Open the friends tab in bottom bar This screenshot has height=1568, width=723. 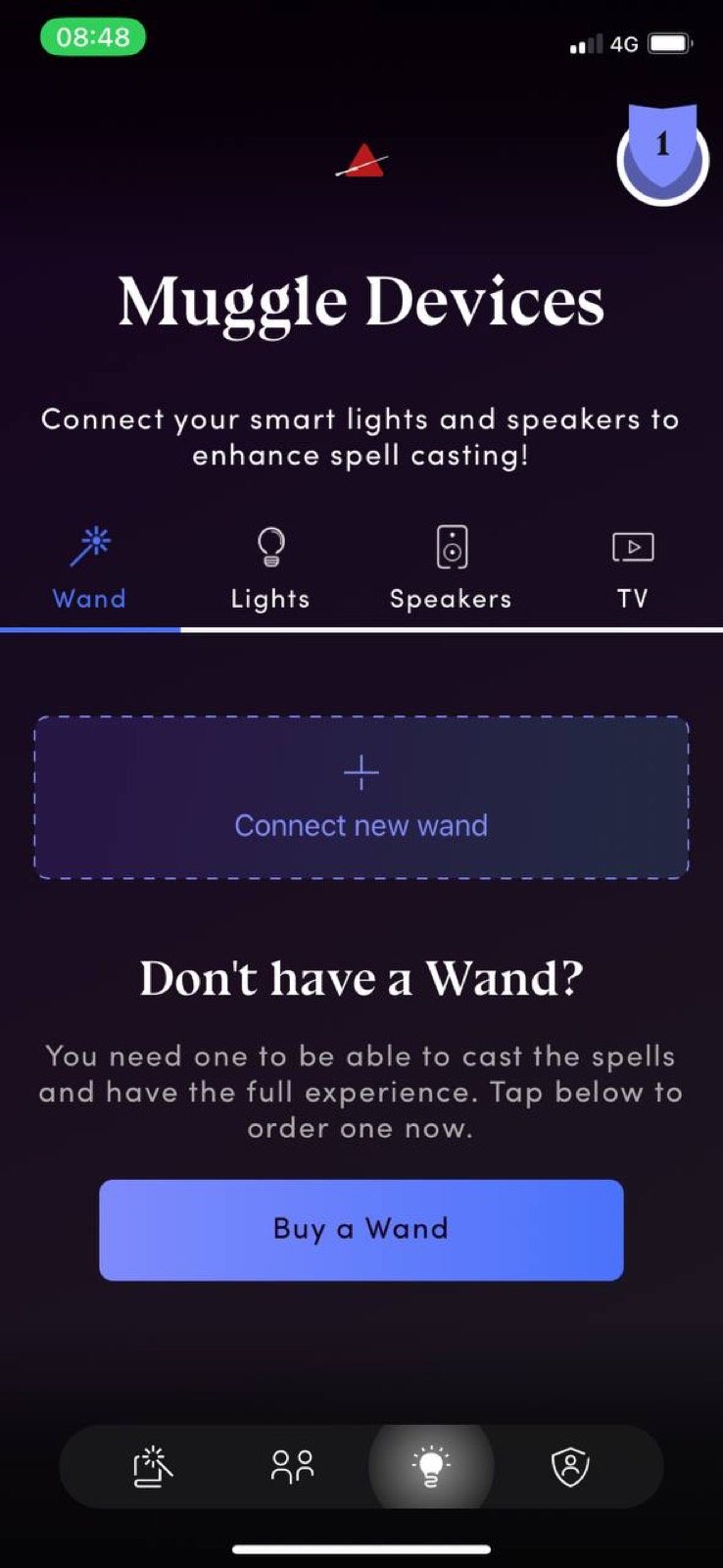pyautogui.click(x=292, y=1466)
